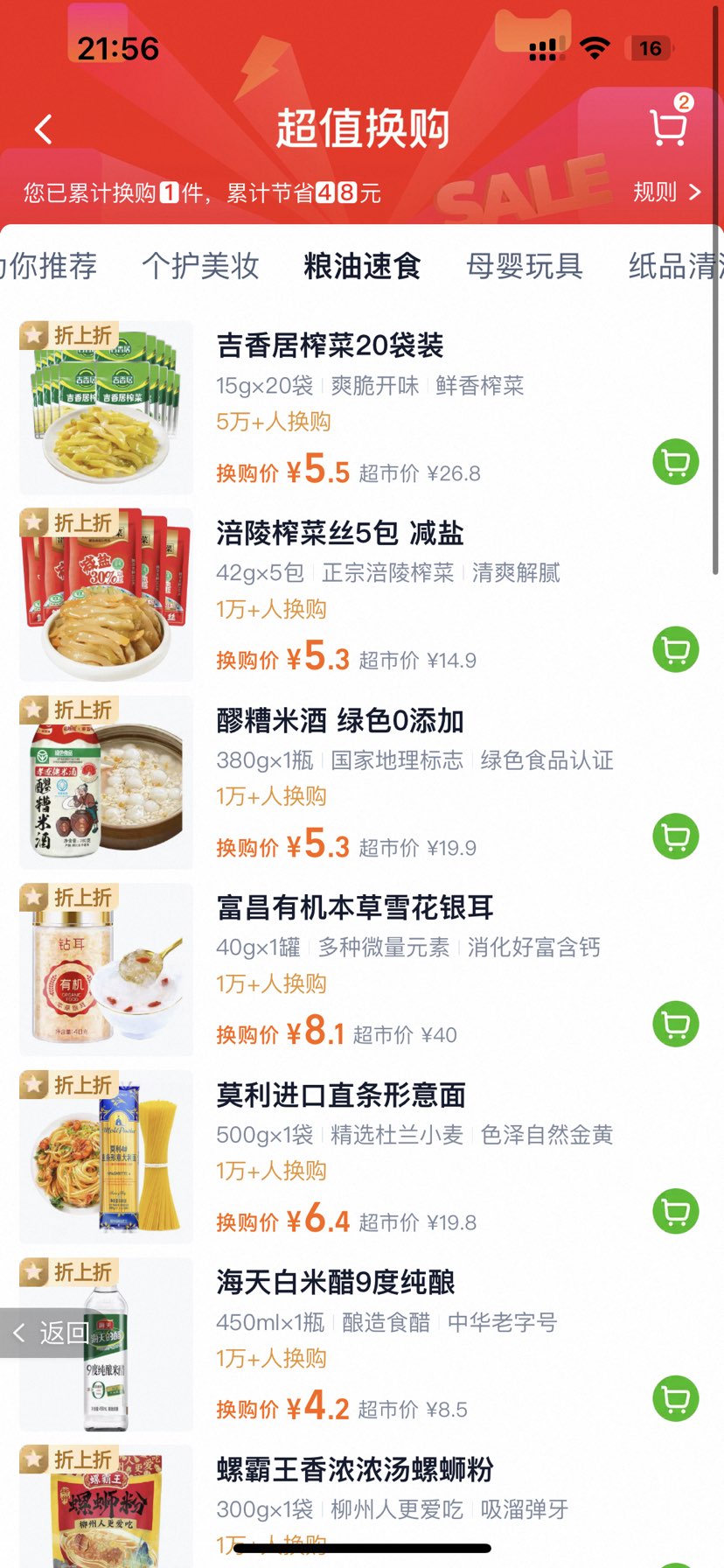Switch to the 母婴玩具 category tab
Image resolution: width=724 pixels, height=1568 pixels.
point(523,267)
